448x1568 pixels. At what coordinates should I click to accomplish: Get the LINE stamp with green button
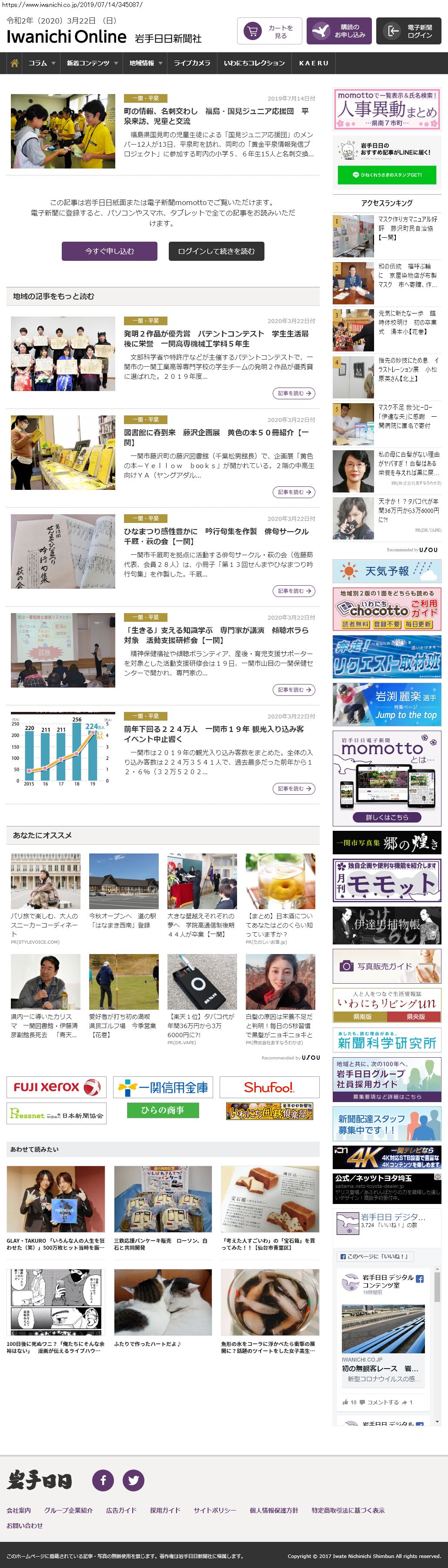[387, 175]
